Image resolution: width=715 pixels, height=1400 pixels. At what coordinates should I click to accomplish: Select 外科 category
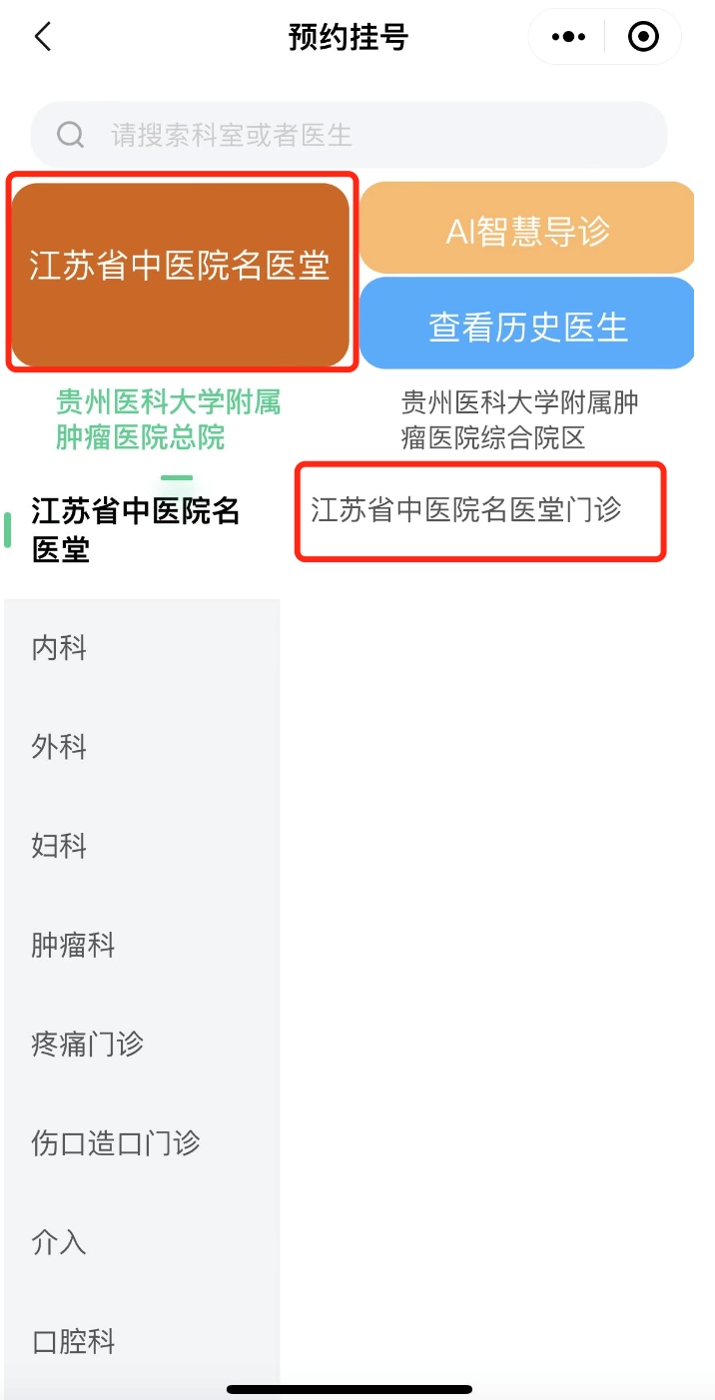point(60,747)
